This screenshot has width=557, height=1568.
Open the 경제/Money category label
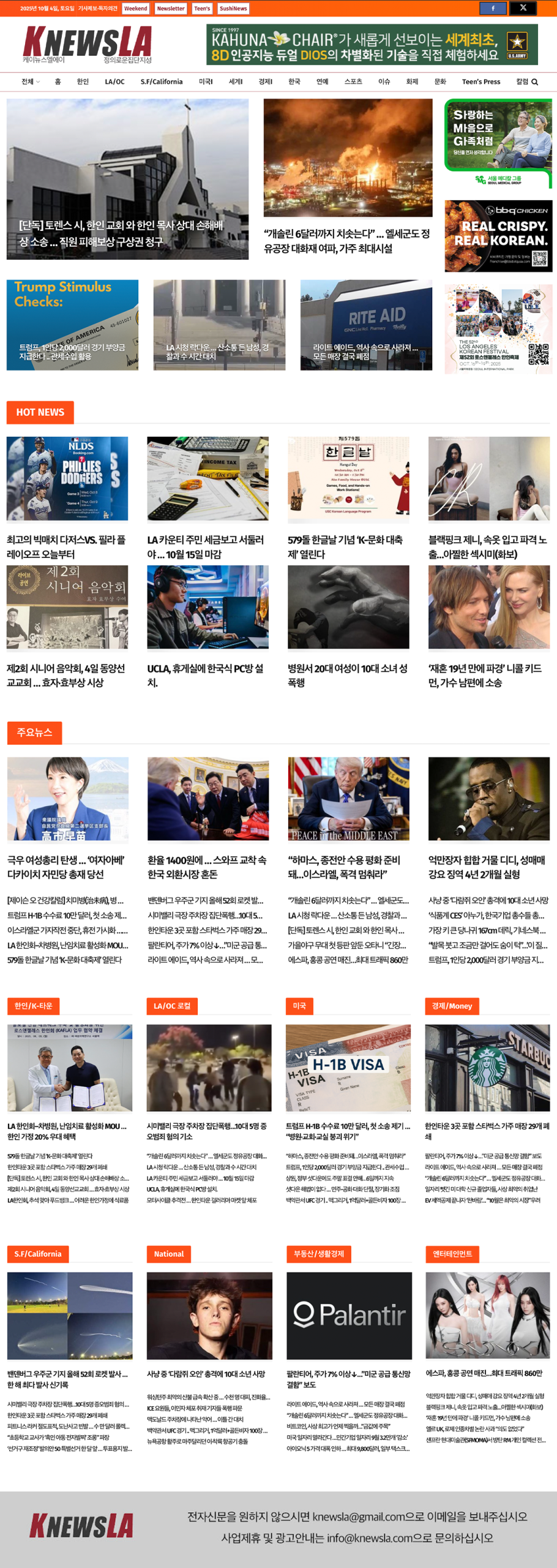[452, 1006]
